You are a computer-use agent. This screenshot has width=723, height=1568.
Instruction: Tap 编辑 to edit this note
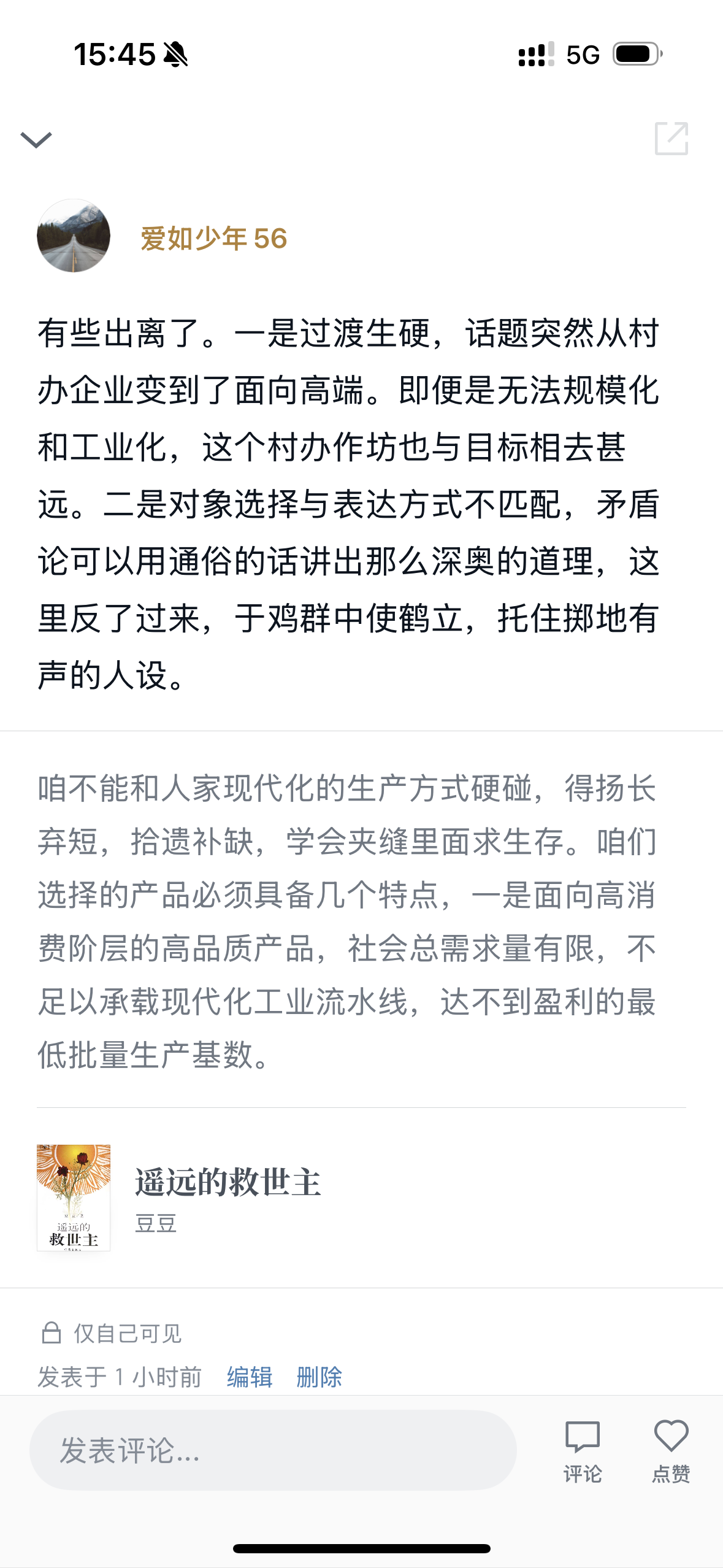[x=249, y=1377]
